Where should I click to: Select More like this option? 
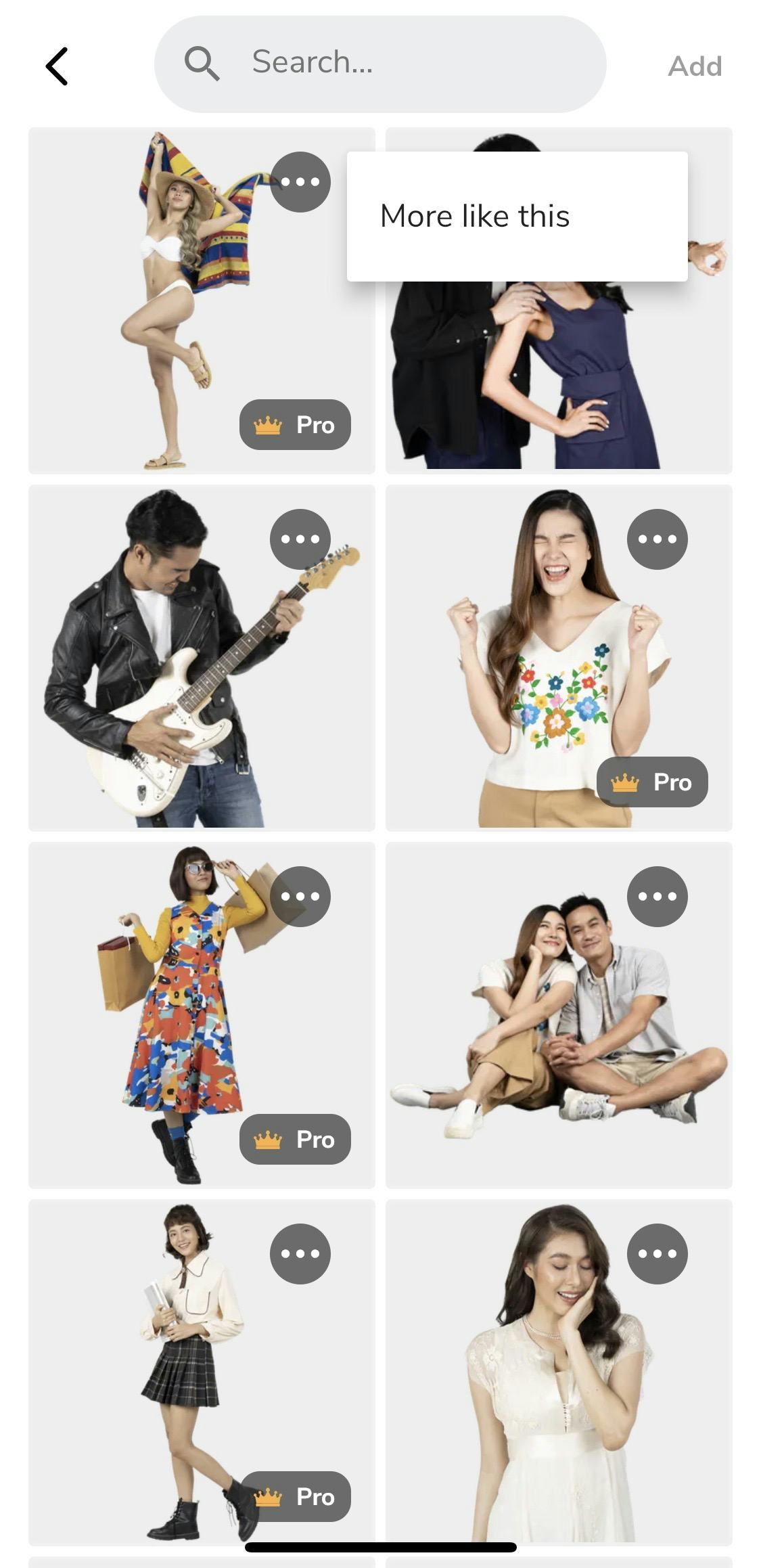coord(475,217)
